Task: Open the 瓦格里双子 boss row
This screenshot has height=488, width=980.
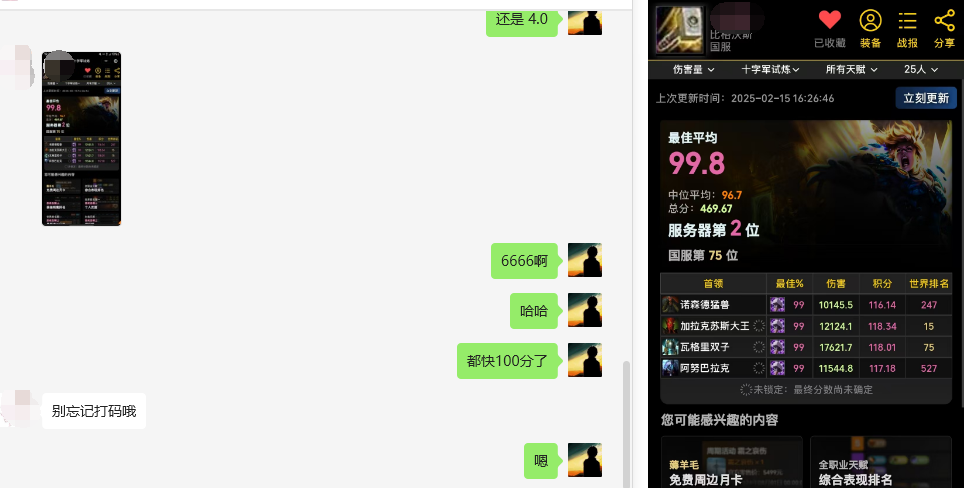Action: coord(805,347)
